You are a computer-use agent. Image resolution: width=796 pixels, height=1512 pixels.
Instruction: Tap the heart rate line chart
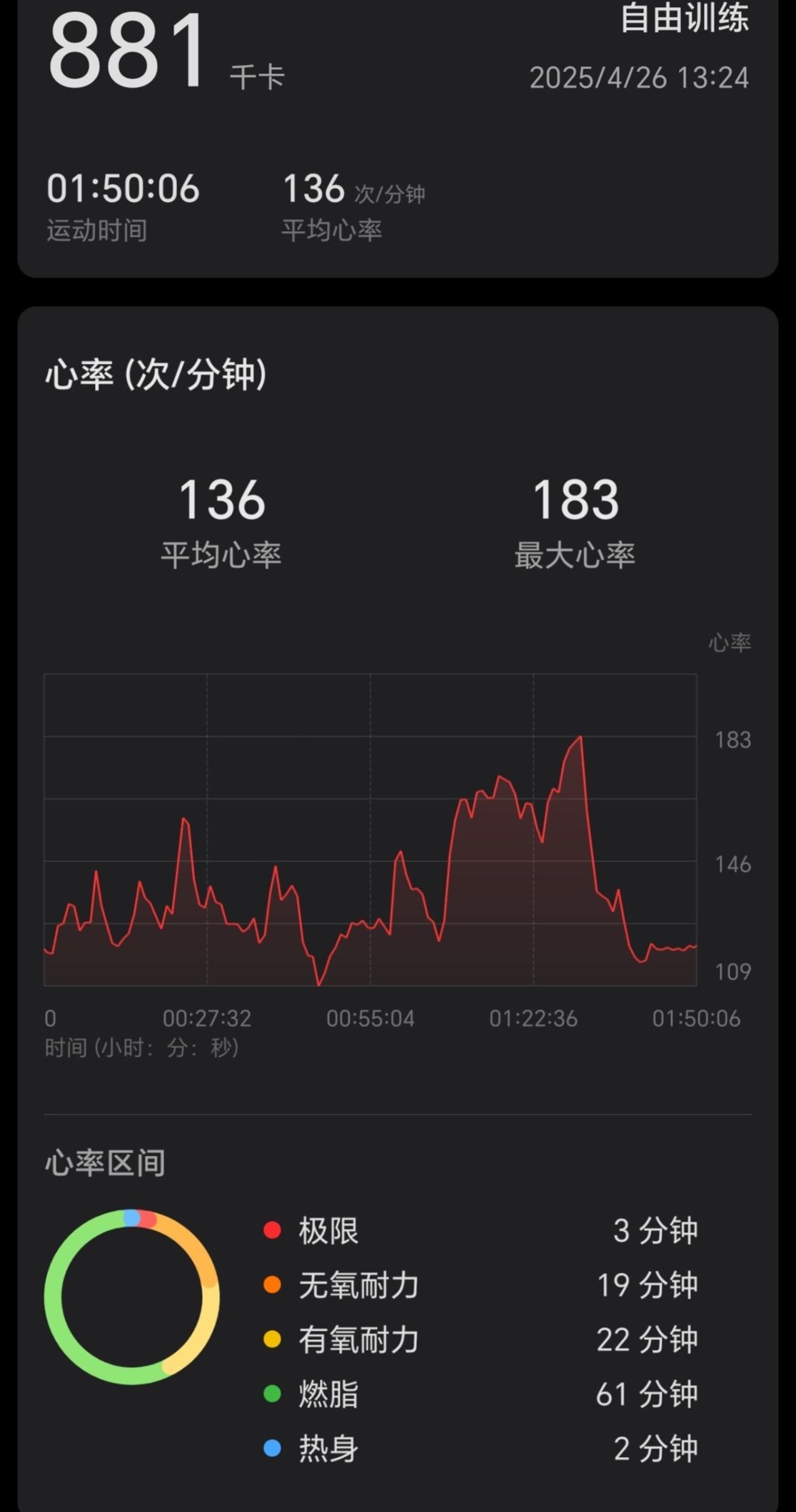[x=370, y=830]
